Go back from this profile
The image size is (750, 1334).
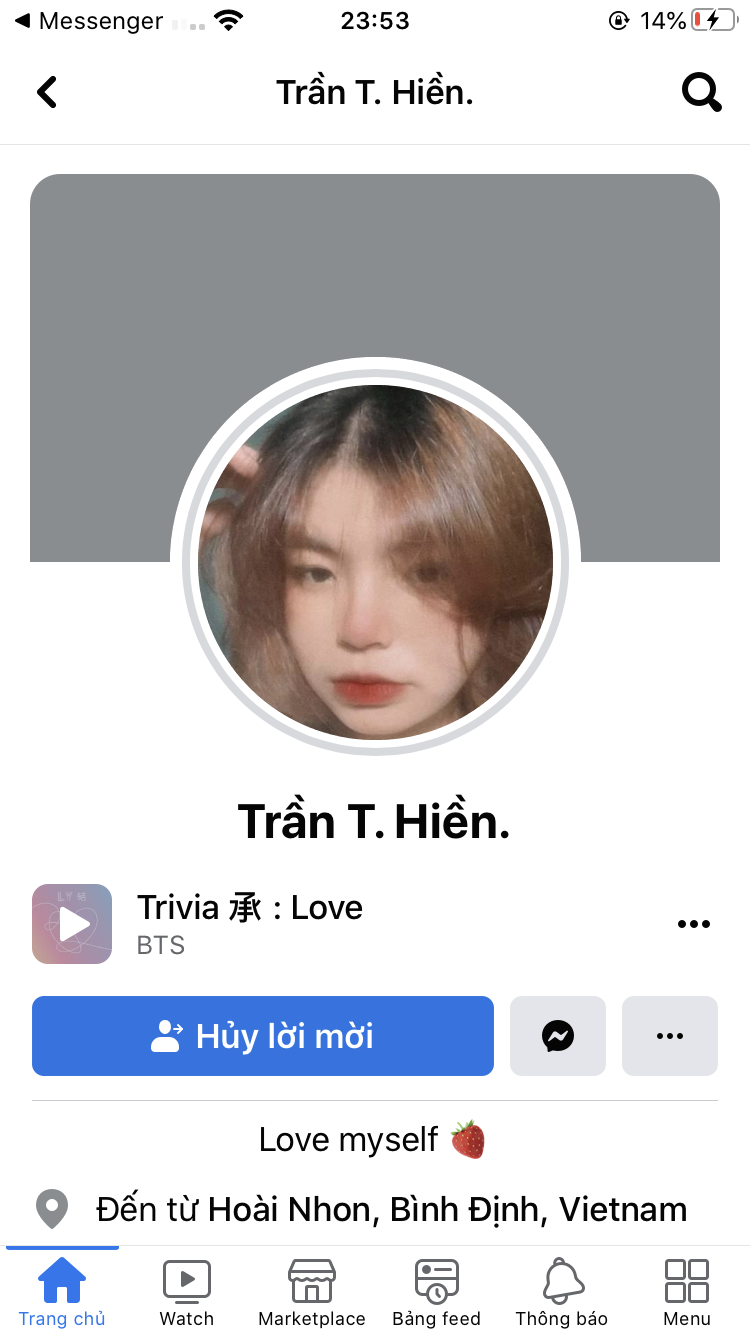(x=47, y=93)
